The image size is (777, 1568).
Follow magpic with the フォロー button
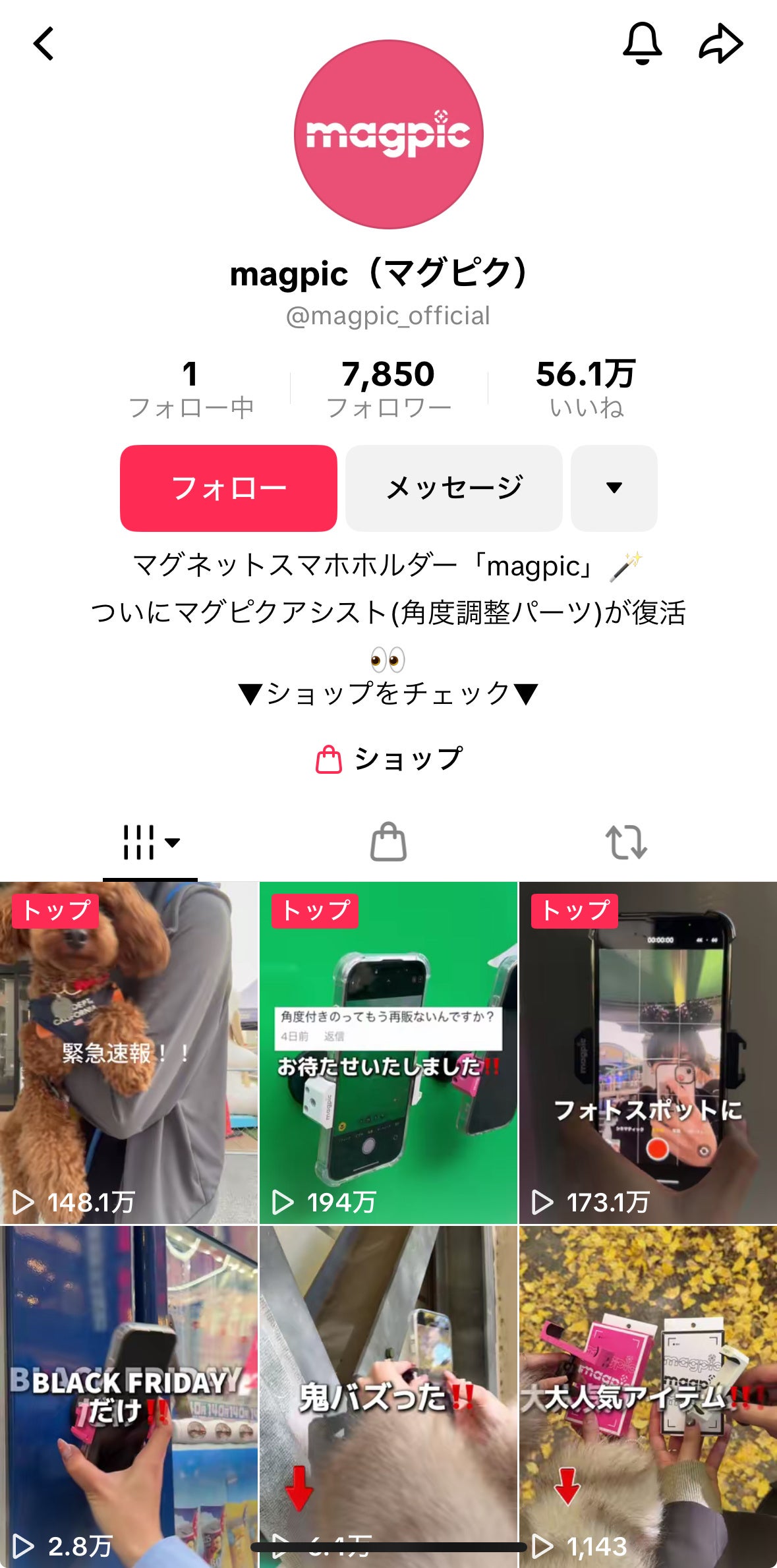click(x=229, y=488)
